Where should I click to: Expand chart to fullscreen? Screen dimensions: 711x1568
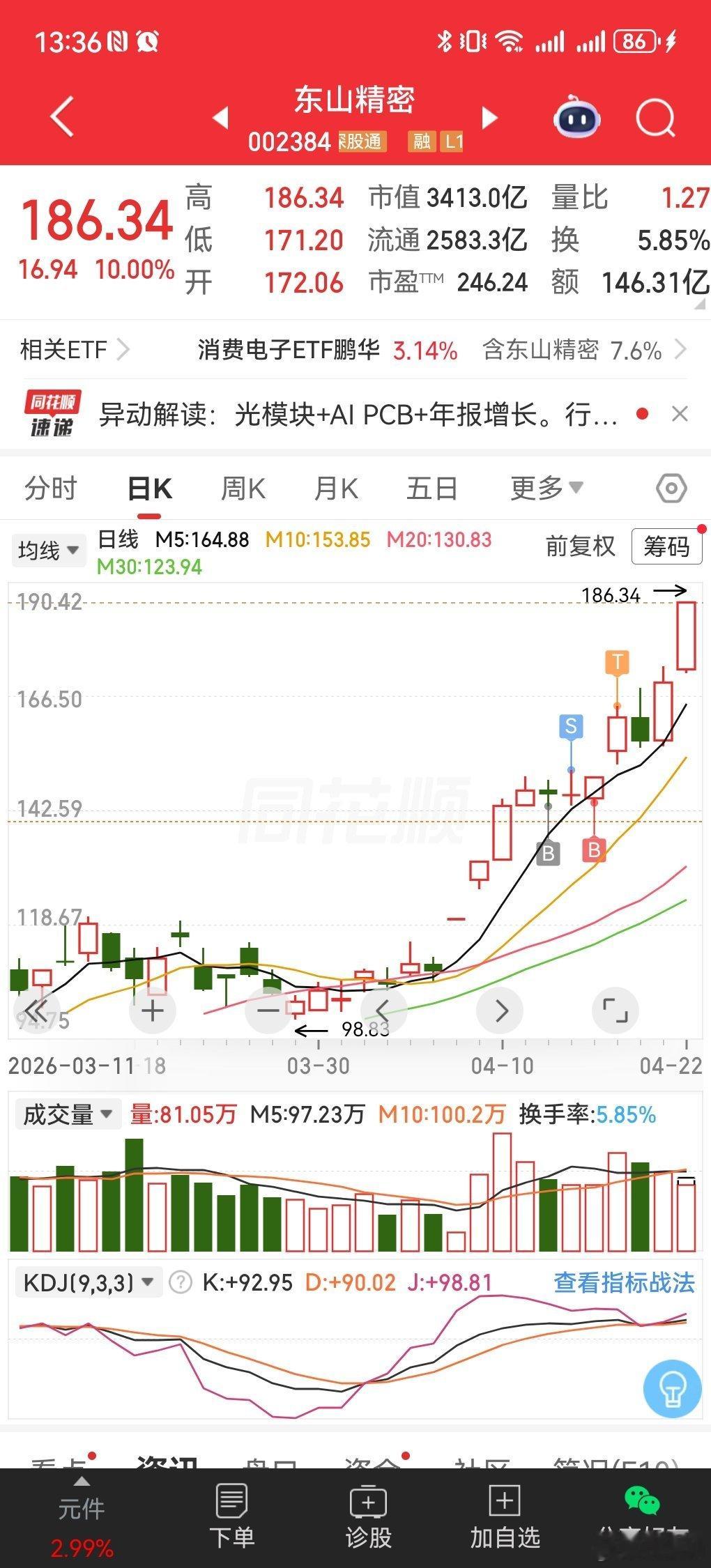615,1010
